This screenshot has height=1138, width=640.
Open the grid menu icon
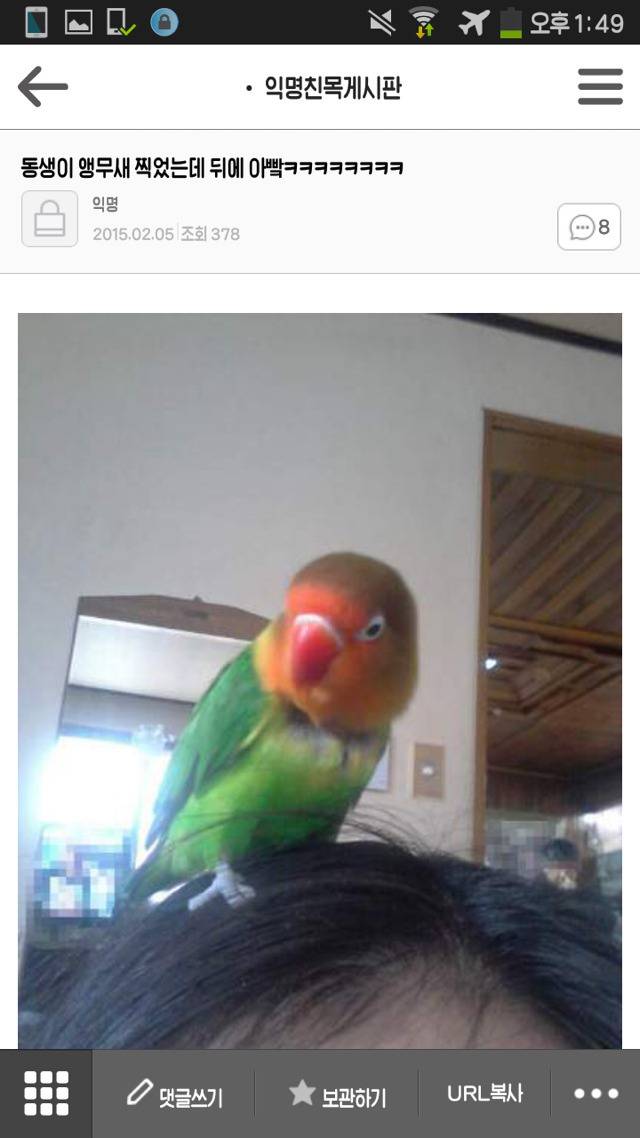pos(46,1093)
